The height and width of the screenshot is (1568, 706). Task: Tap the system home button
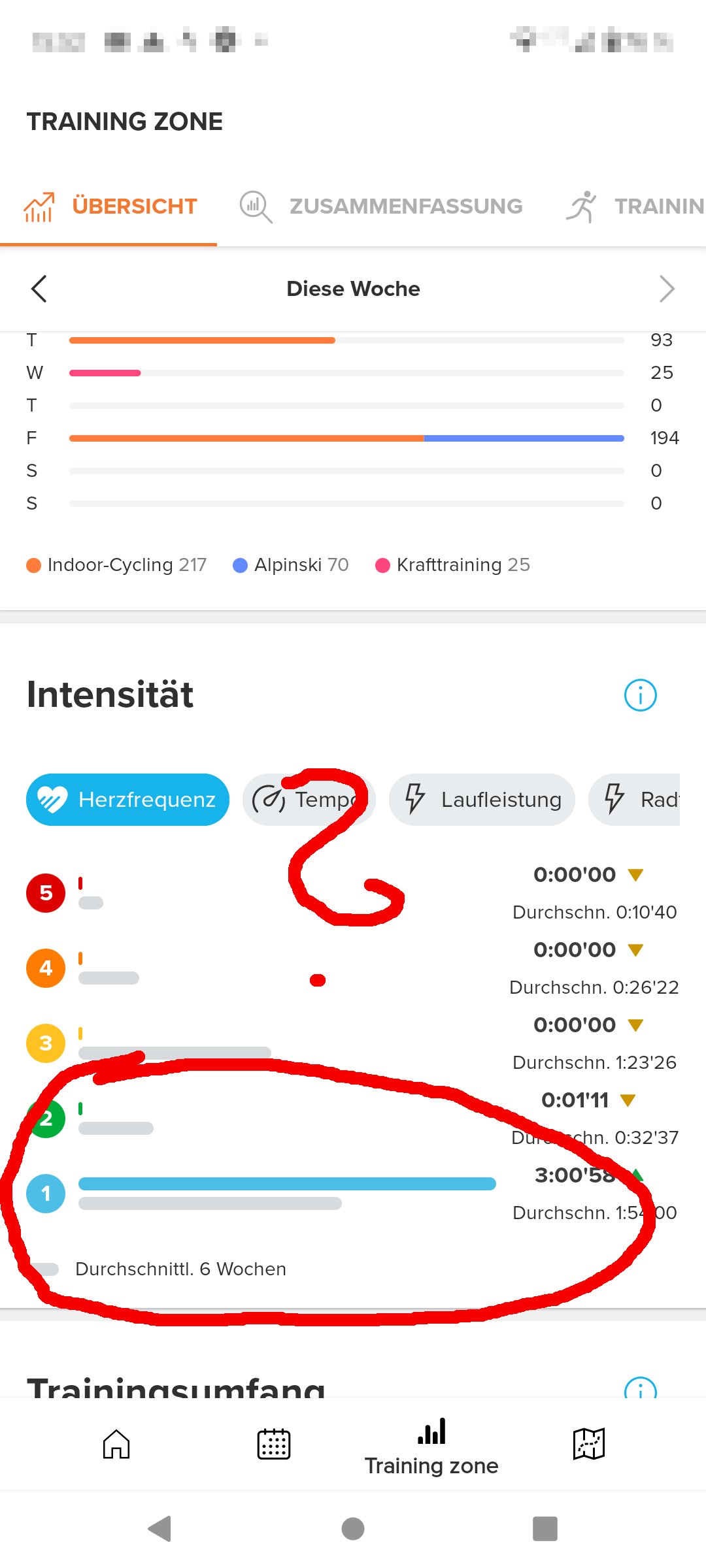(353, 1529)
